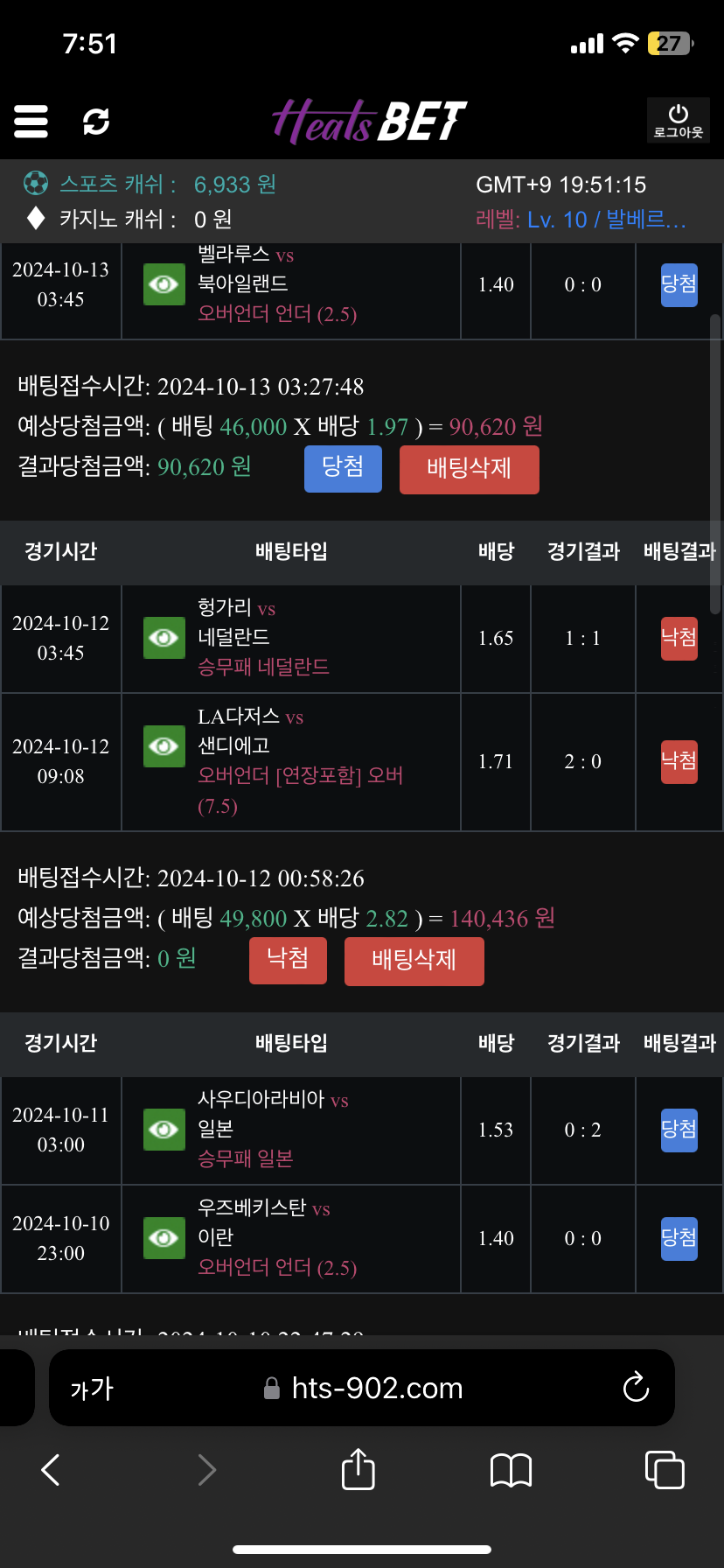View the 우즈베키스탄 vs 이란 match eye icon
Image resolution: width=724 pixels, height=1568 pixels.
pos(164,1238)
